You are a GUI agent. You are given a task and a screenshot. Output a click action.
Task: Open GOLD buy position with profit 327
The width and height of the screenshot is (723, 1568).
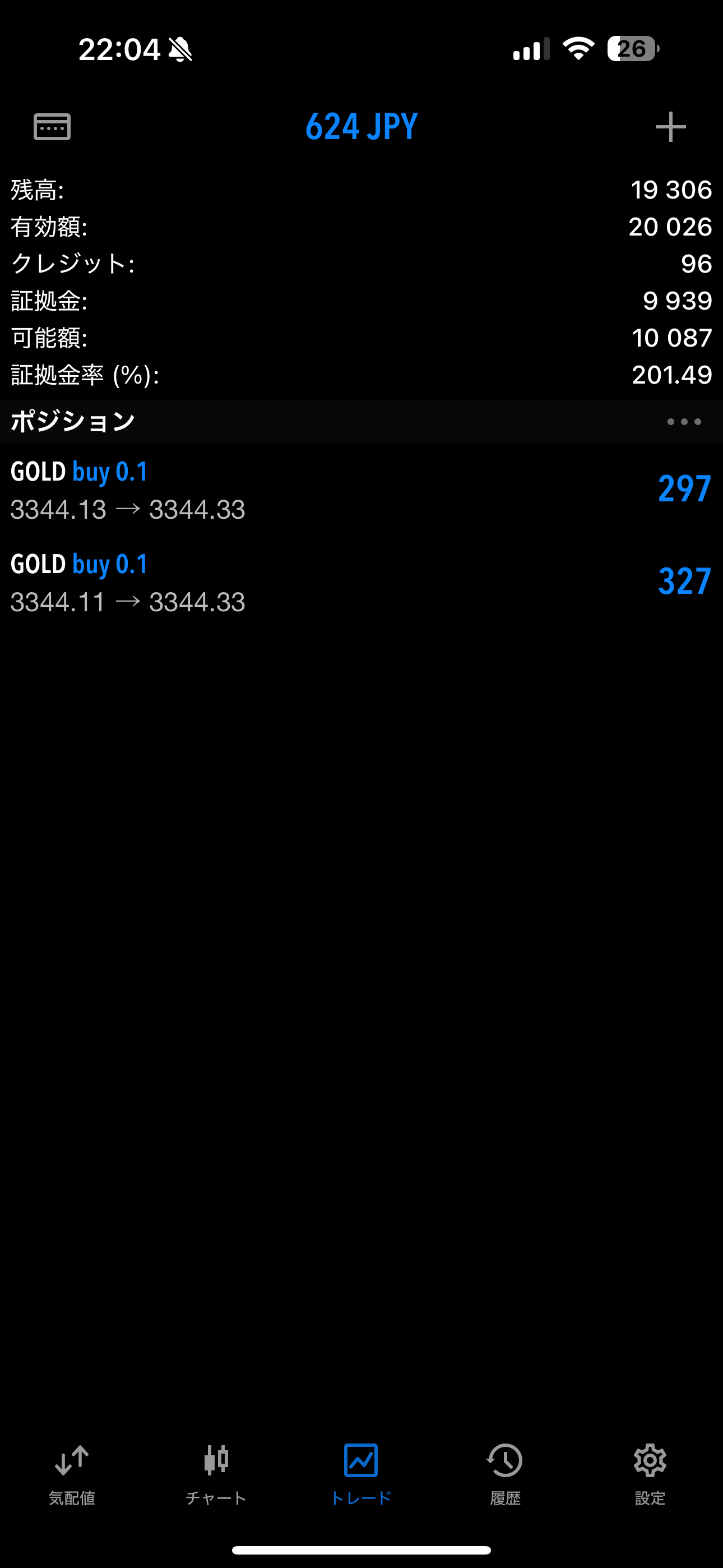pyautogui.click(x=361, y=583)
